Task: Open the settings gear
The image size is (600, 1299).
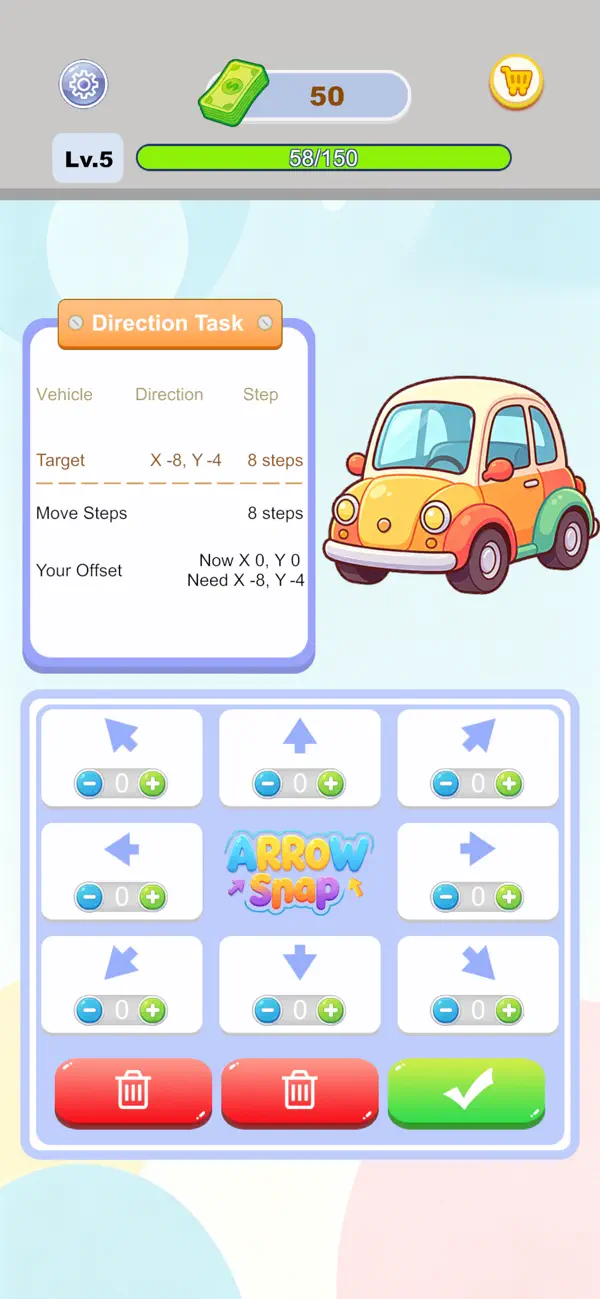Action: pyautogui.click(x=84, y=84)
